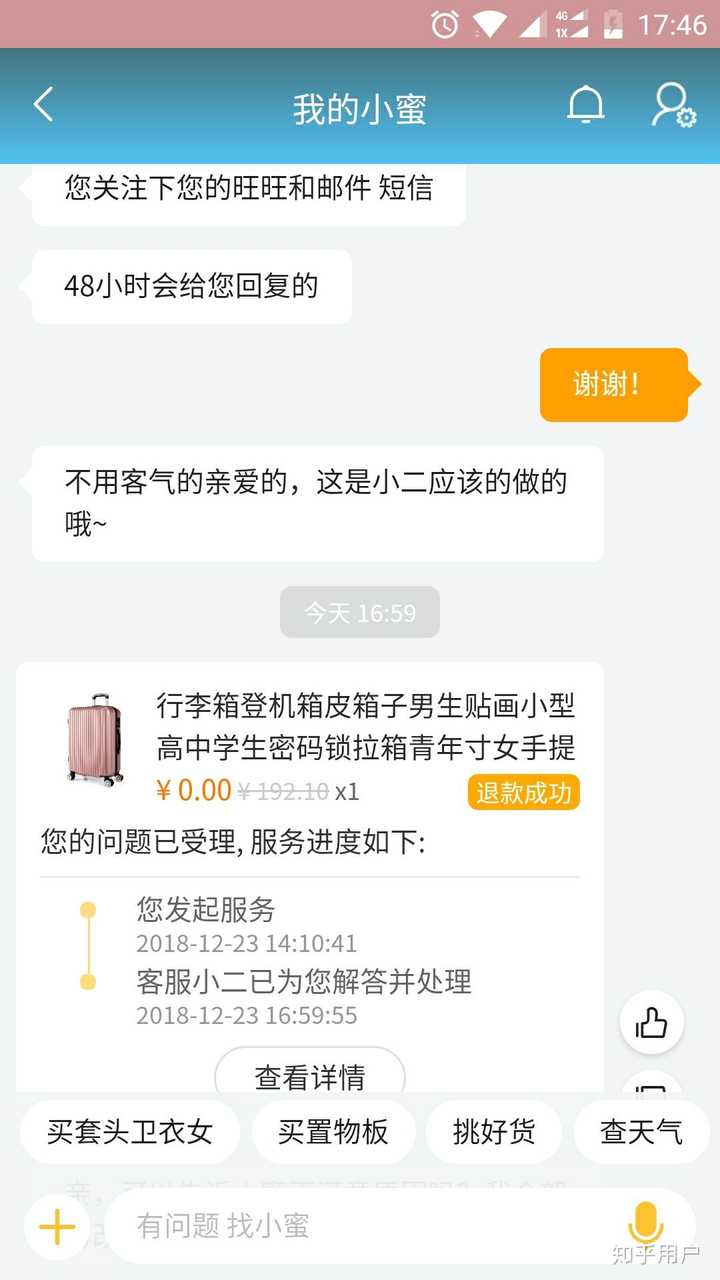
Task: Tap the 挑好货 quick chip
Action: [494, 1132]
